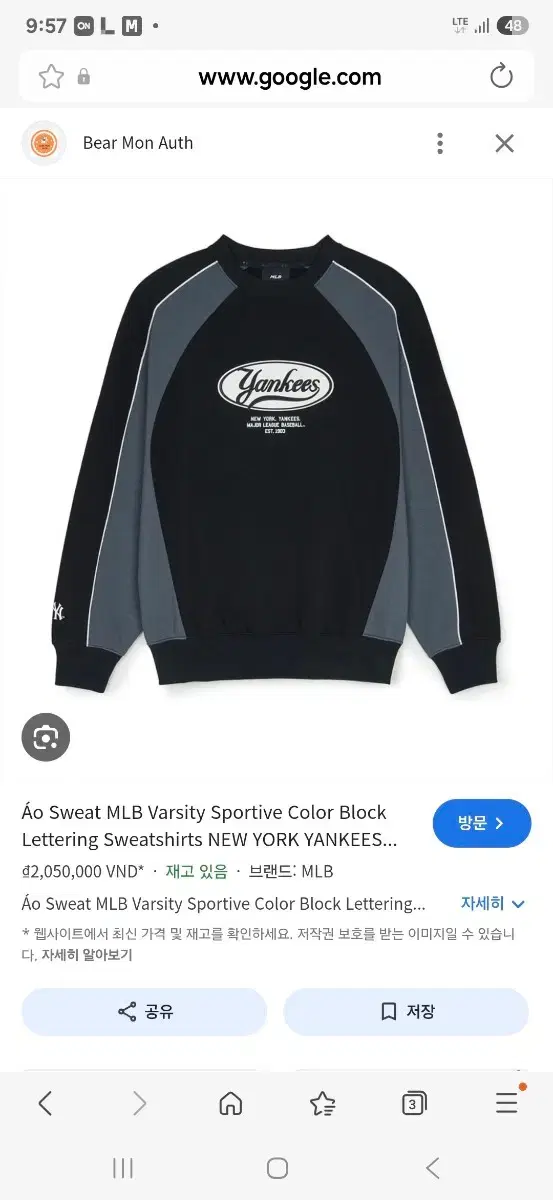The height and width of the screenshot is (1200, 553).
Task: Open recent apps from the system bar
Action: tap(123, 1168)
